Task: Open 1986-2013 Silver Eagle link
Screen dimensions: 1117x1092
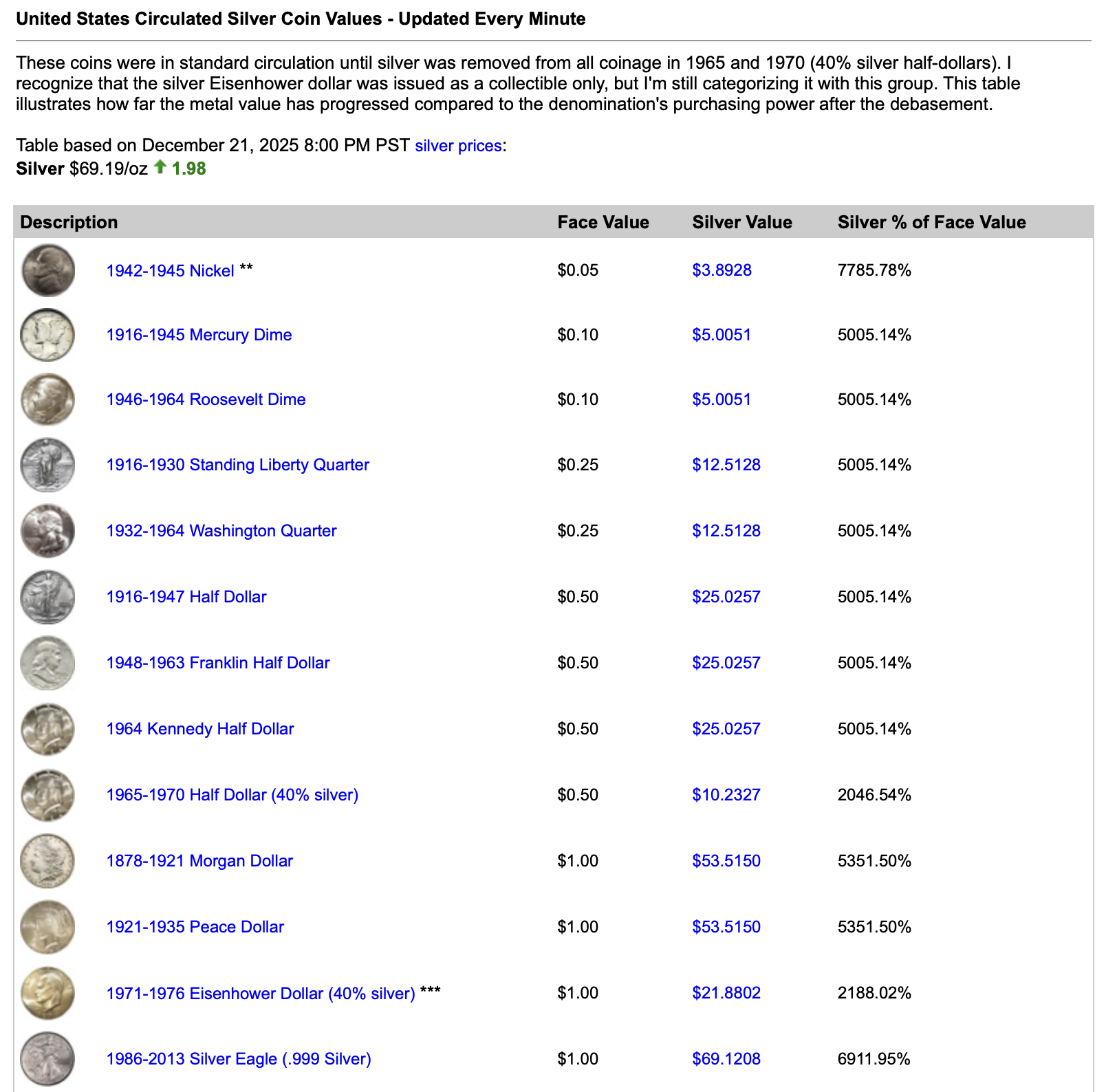Action: coord(238,1059)
